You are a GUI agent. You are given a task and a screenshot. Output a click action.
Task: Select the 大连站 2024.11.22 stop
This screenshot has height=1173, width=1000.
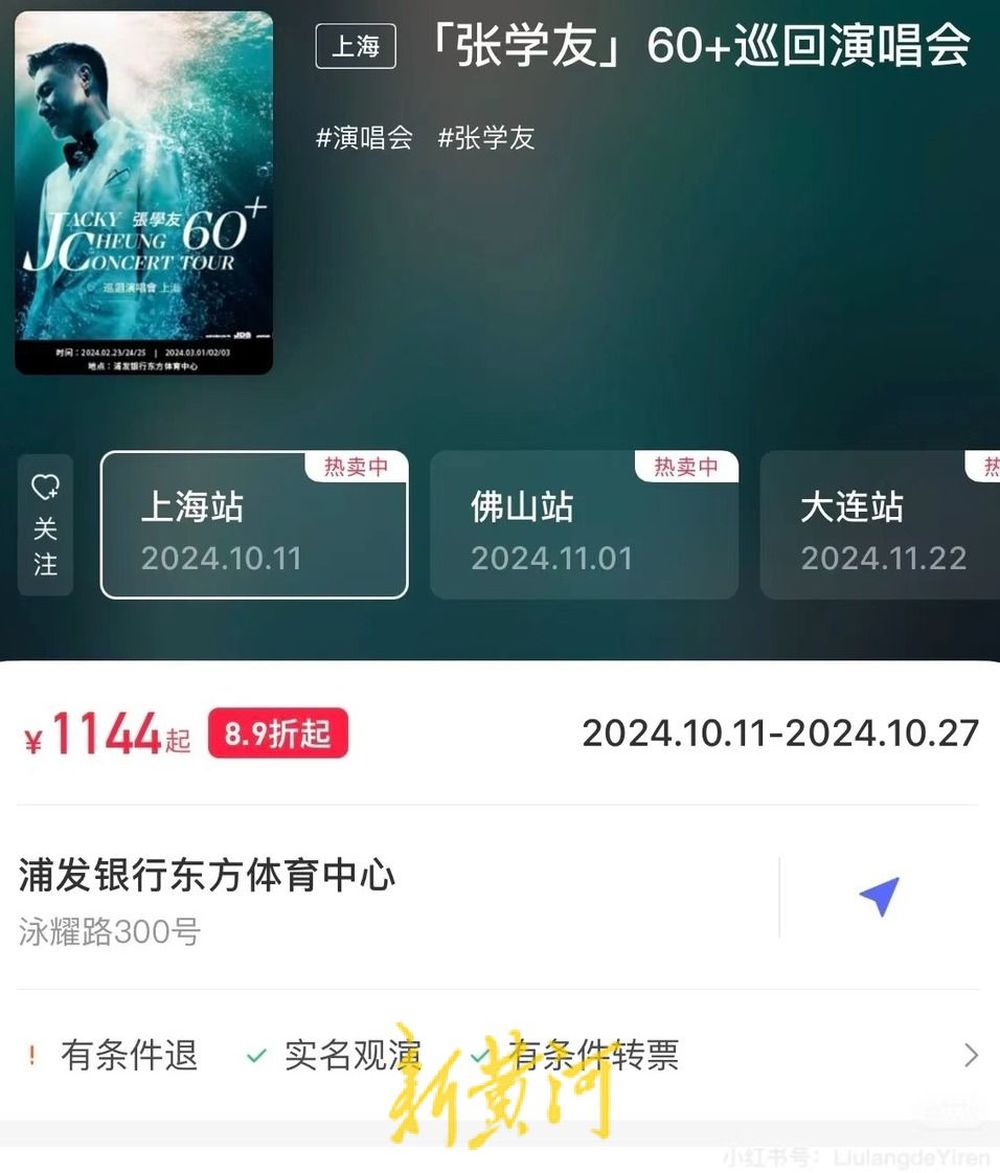tap(880, 525)
